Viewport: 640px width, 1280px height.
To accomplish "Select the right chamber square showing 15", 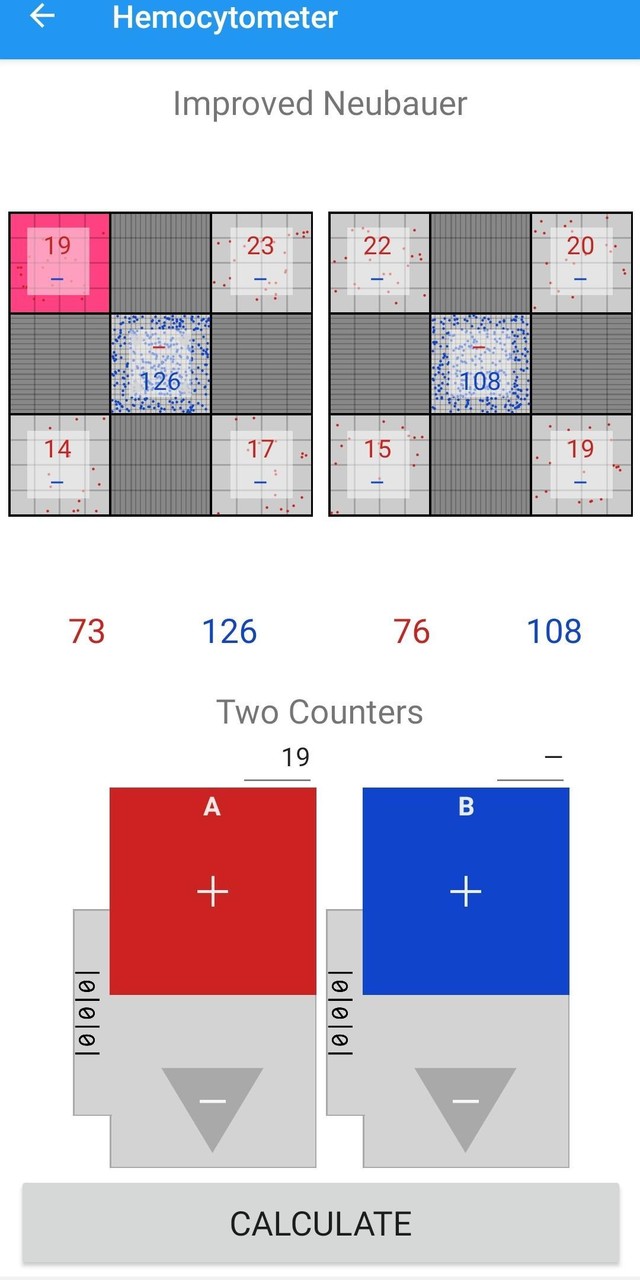I will point(379,465).
